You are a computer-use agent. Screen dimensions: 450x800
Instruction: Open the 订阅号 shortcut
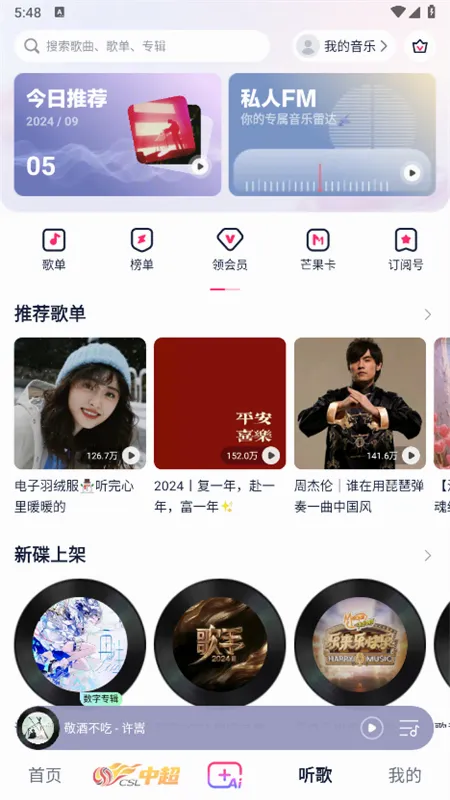406,250
